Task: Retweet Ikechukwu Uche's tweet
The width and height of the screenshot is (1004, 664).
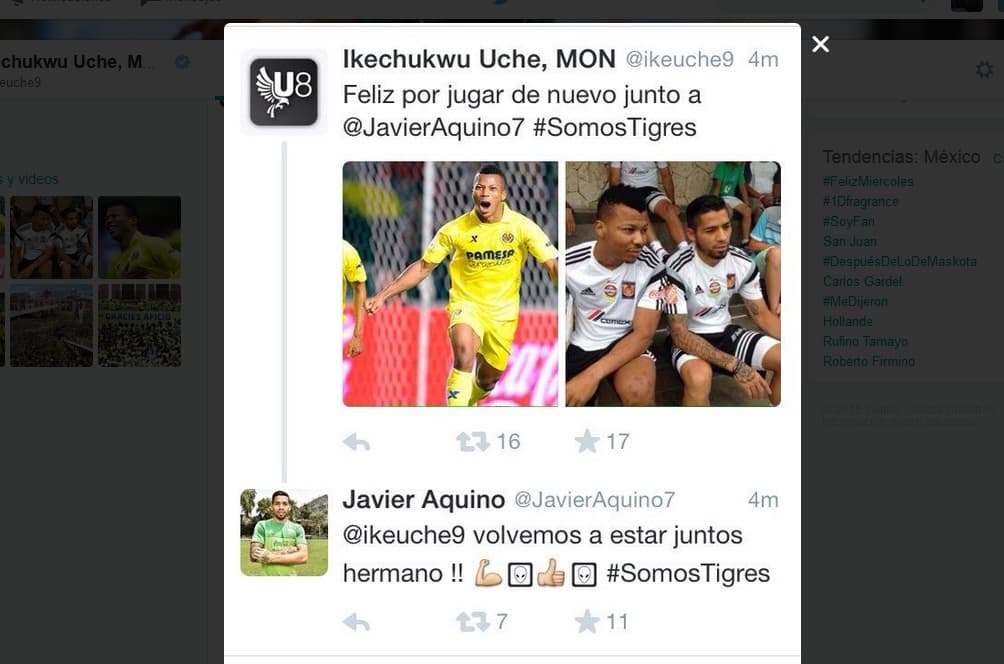Action: (473, 442)
